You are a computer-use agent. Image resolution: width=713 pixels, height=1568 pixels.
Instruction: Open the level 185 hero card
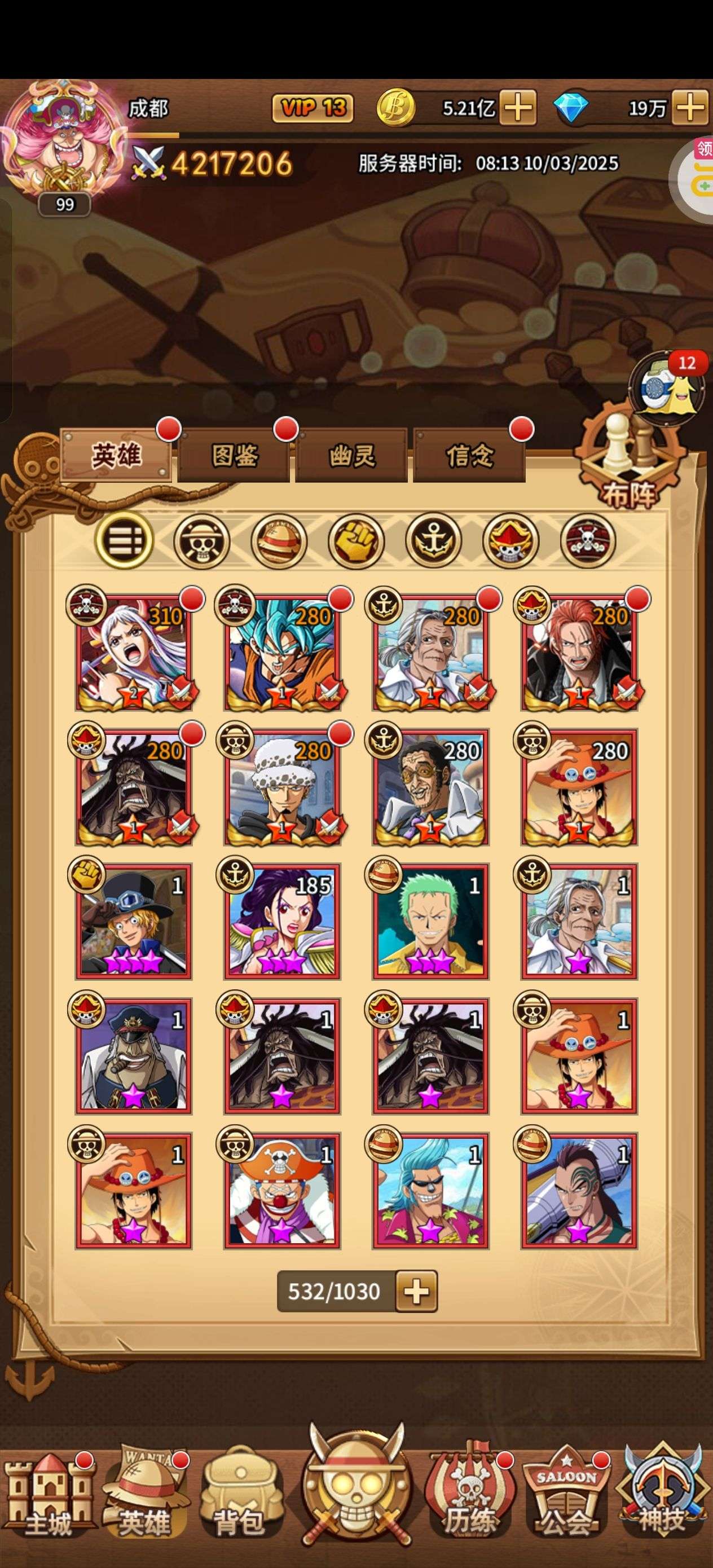[x=282, y=922]
